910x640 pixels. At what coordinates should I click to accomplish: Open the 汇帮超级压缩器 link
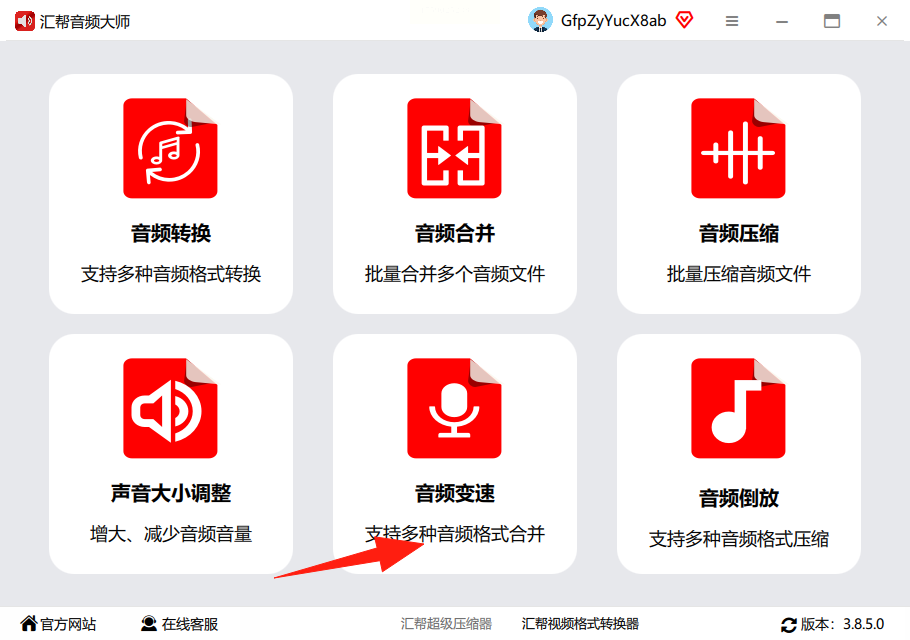point(446,624)
